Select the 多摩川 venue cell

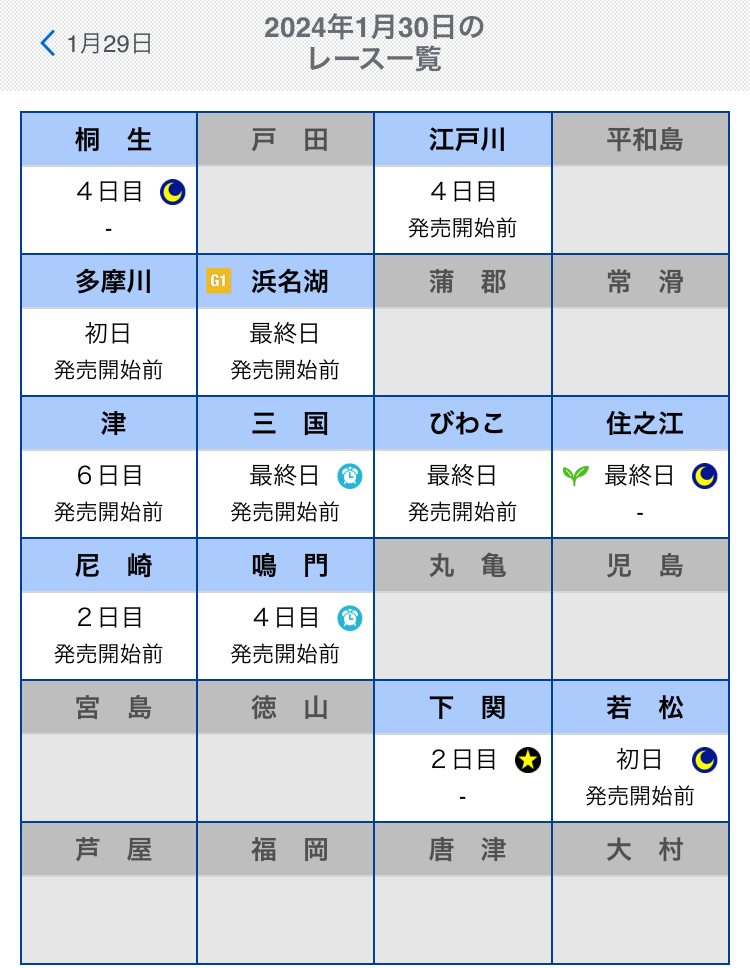(x=109, y=325)
